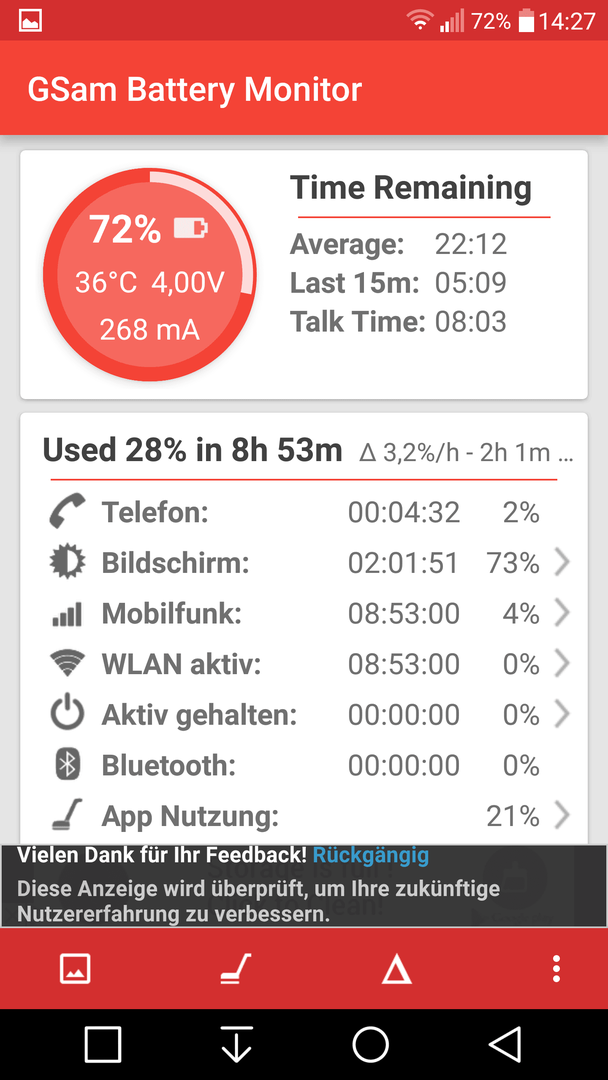
Task: Open the three-dot overflow menu
Action: click(556, 968)
